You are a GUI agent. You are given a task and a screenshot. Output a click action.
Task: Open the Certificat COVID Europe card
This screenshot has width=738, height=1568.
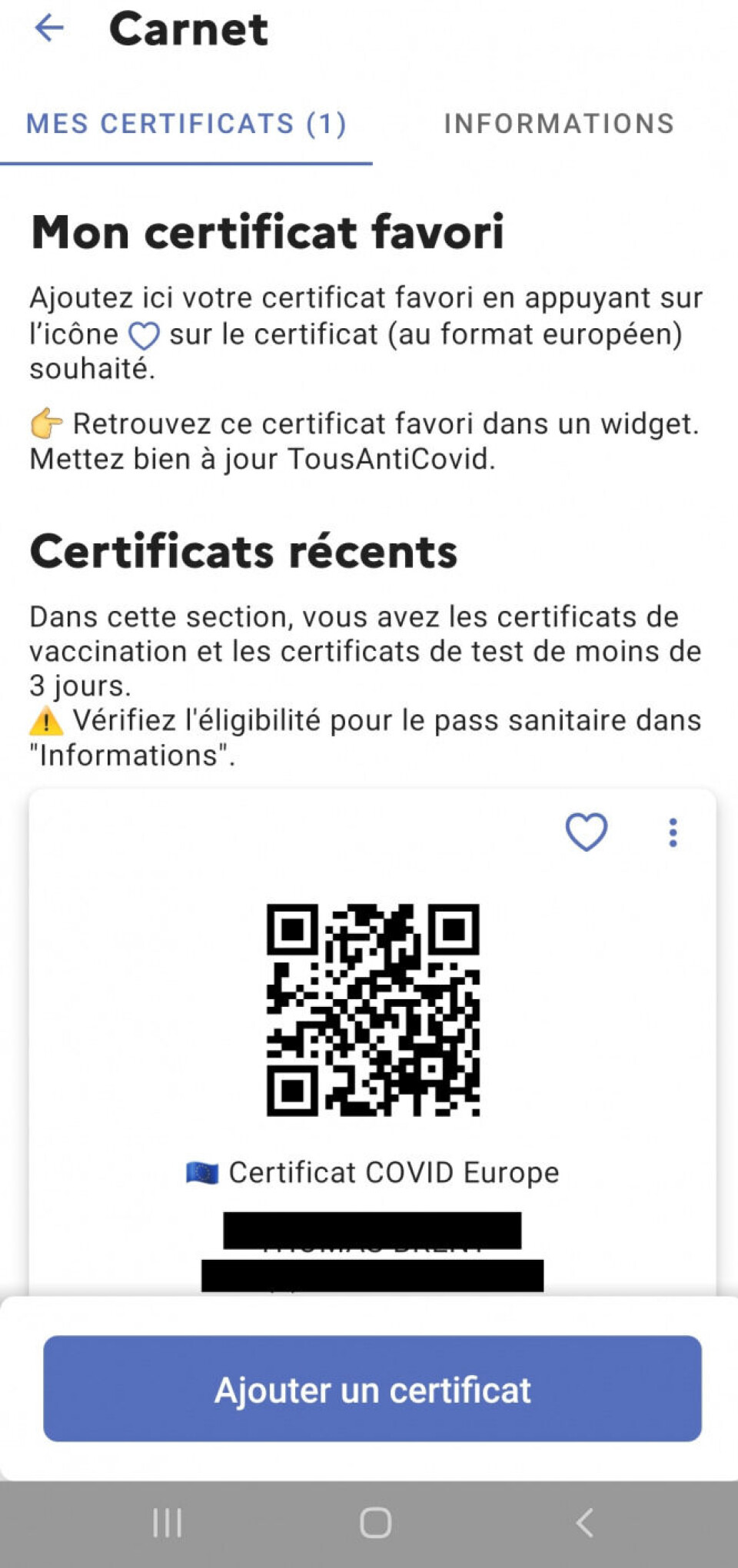373,1009
